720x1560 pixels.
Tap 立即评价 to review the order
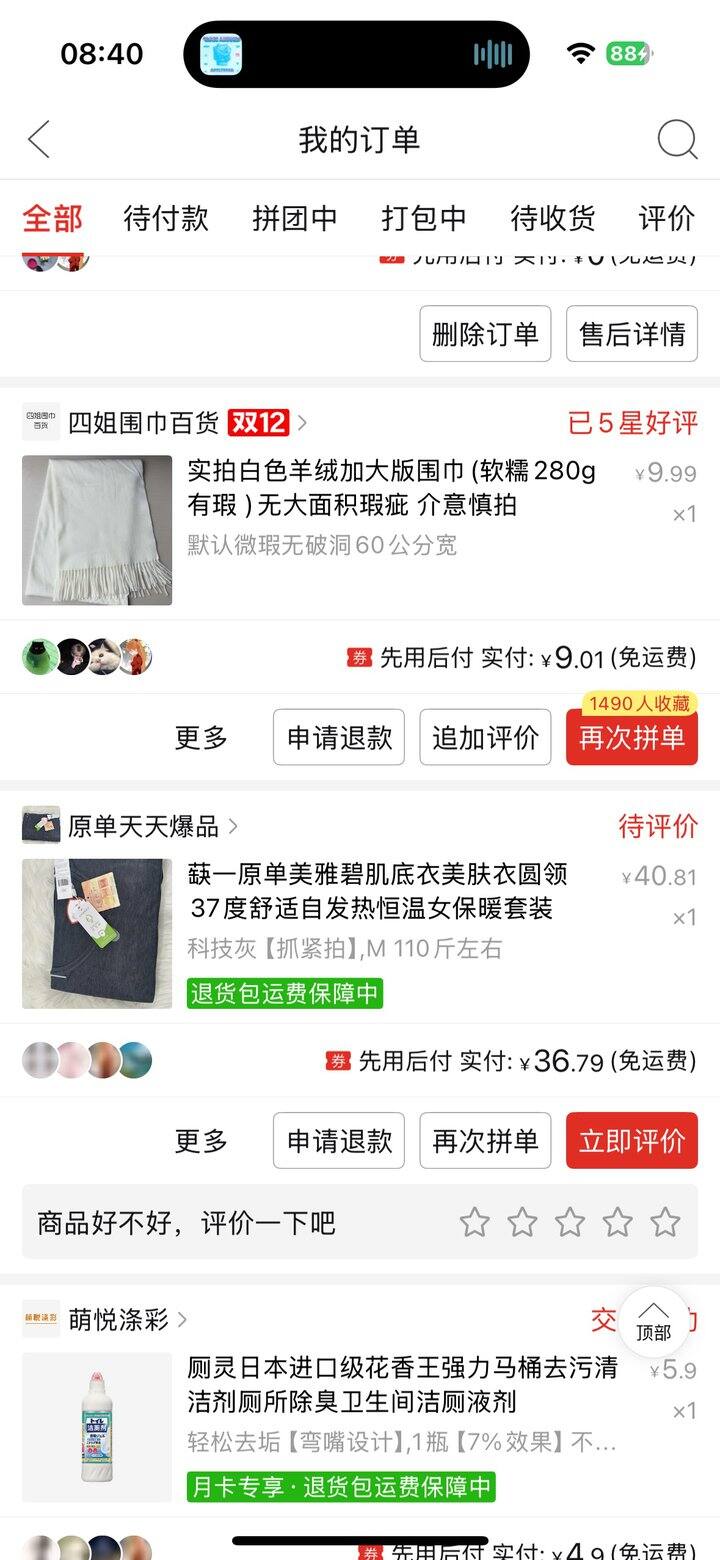[x=631, y=1140]
